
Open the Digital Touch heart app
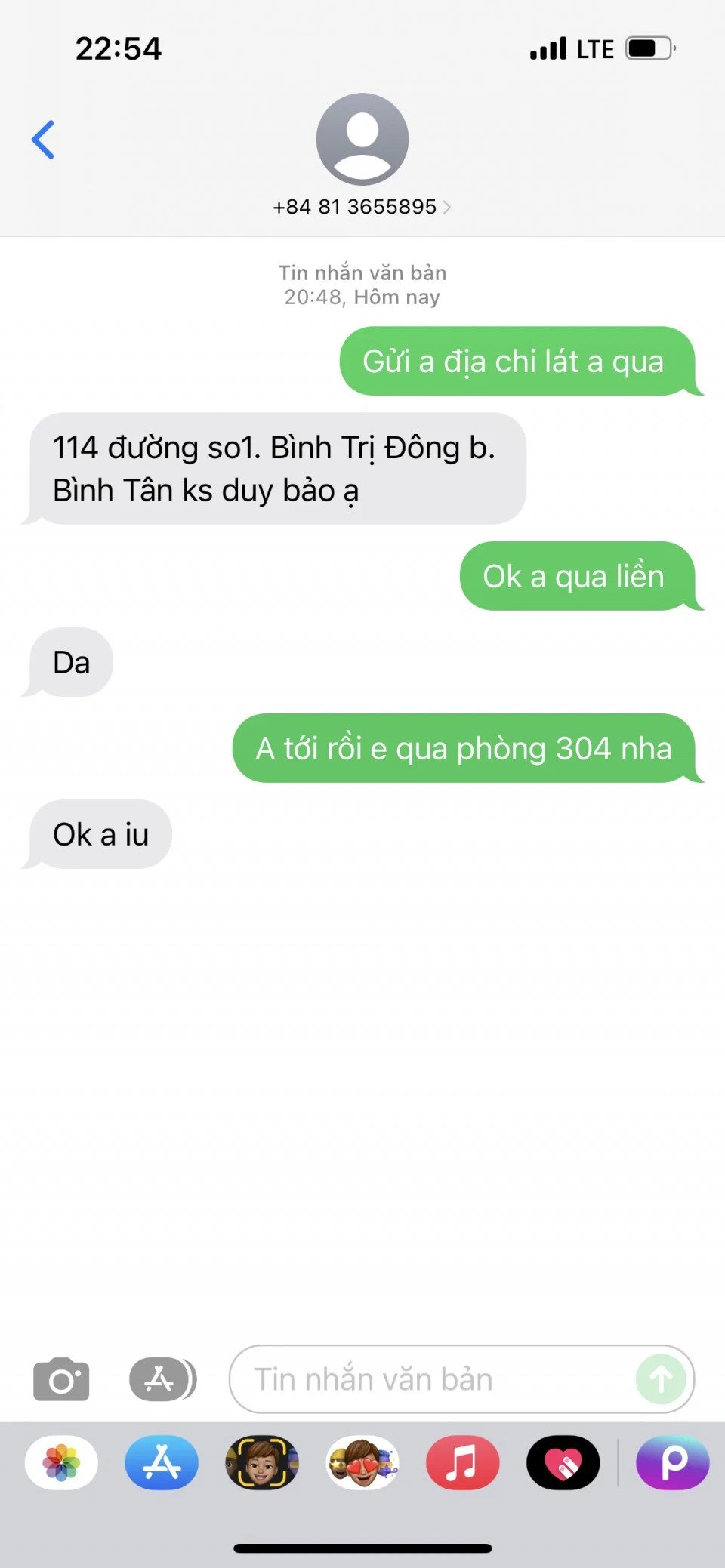click(563, 1462)
